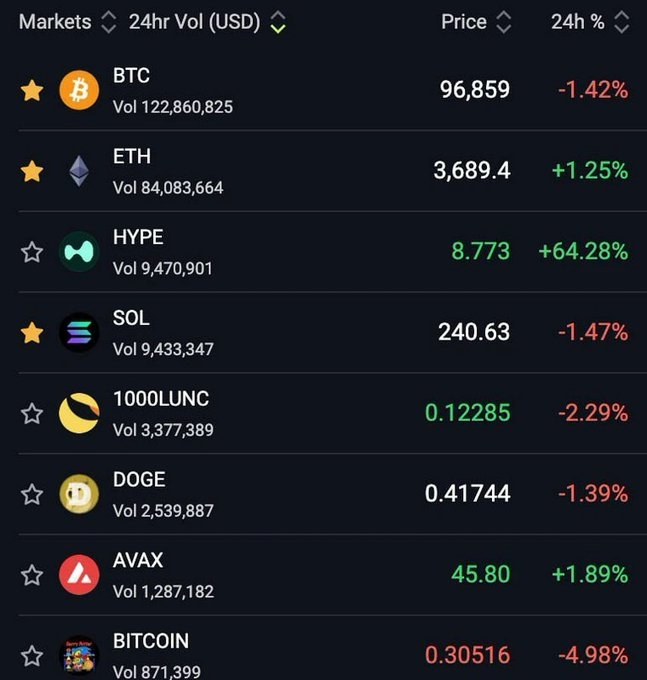Select the 1000LUNC market row
647x680 pixels.
300,413
